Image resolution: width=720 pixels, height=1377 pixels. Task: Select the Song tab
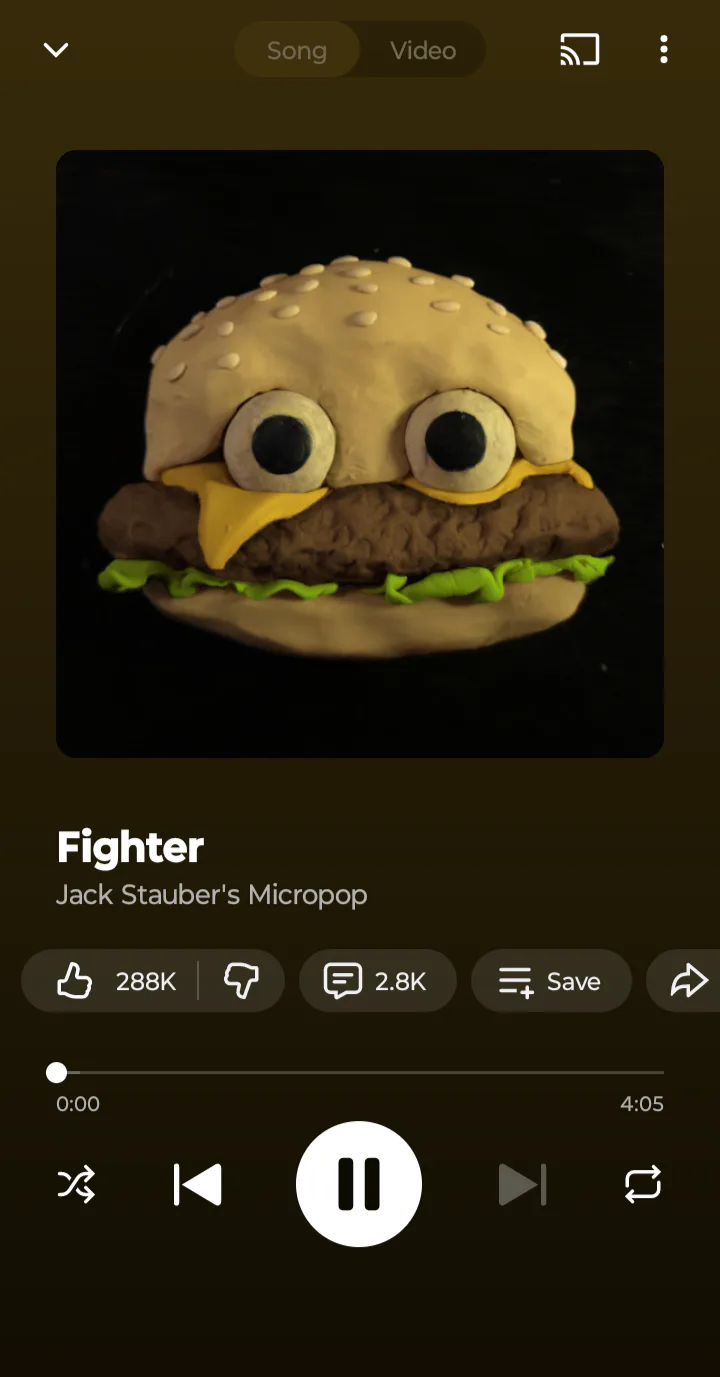pos(297,50)
